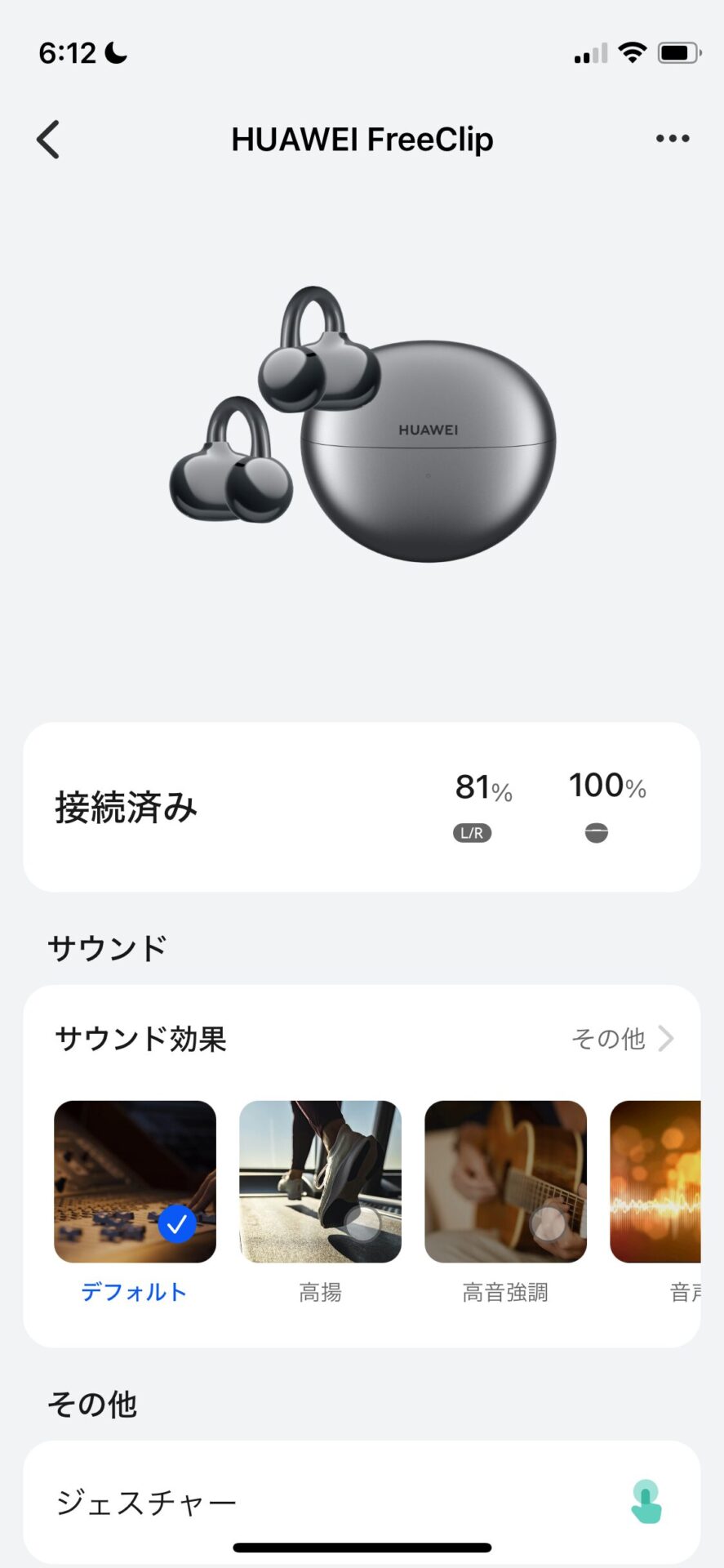
Task: Open the ジェスチャー settings row
Action: (362, 1503)
